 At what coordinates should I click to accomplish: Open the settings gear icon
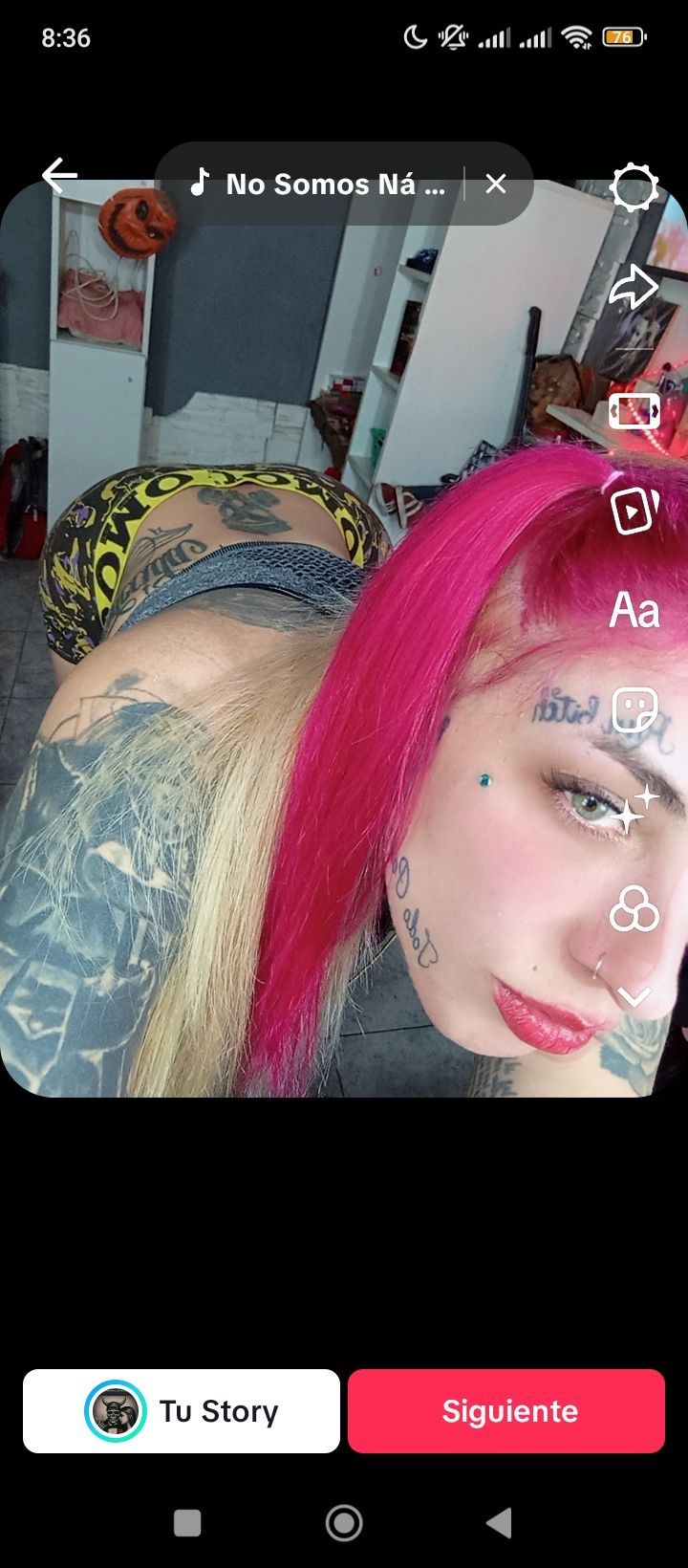[634, 186]
